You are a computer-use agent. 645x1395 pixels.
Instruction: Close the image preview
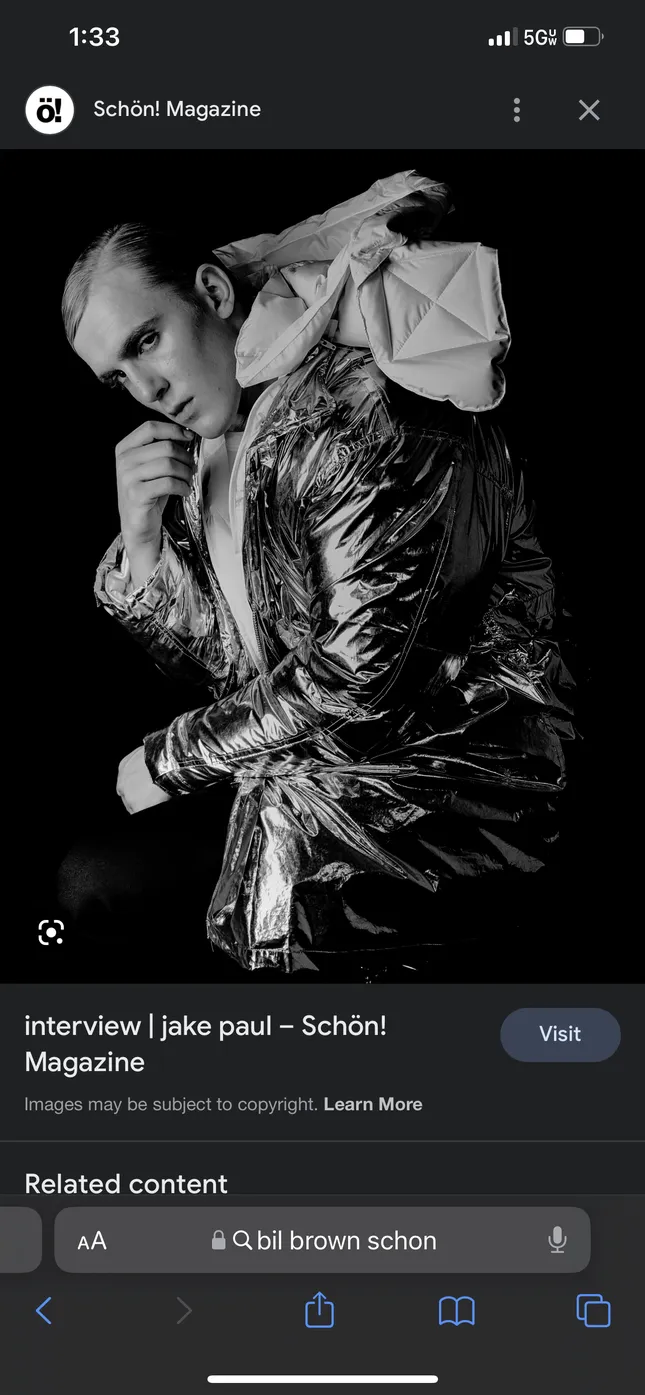point(589,110)
